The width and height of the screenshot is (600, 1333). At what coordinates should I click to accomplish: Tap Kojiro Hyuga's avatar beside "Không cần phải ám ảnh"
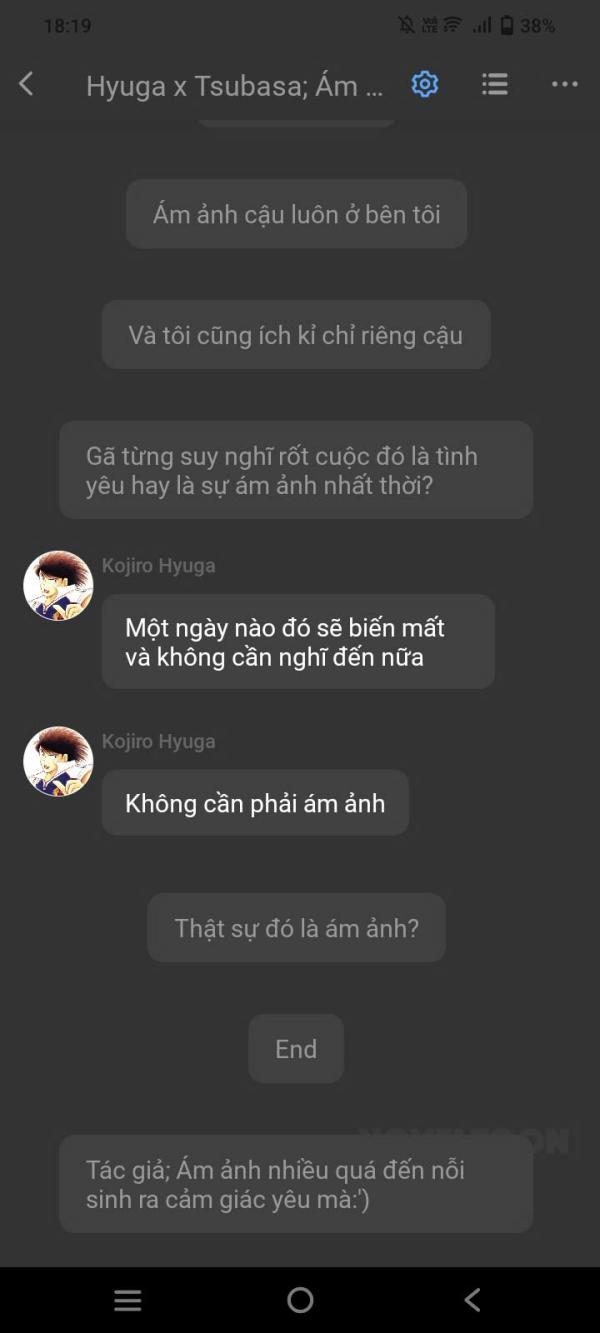click(58, 762)
